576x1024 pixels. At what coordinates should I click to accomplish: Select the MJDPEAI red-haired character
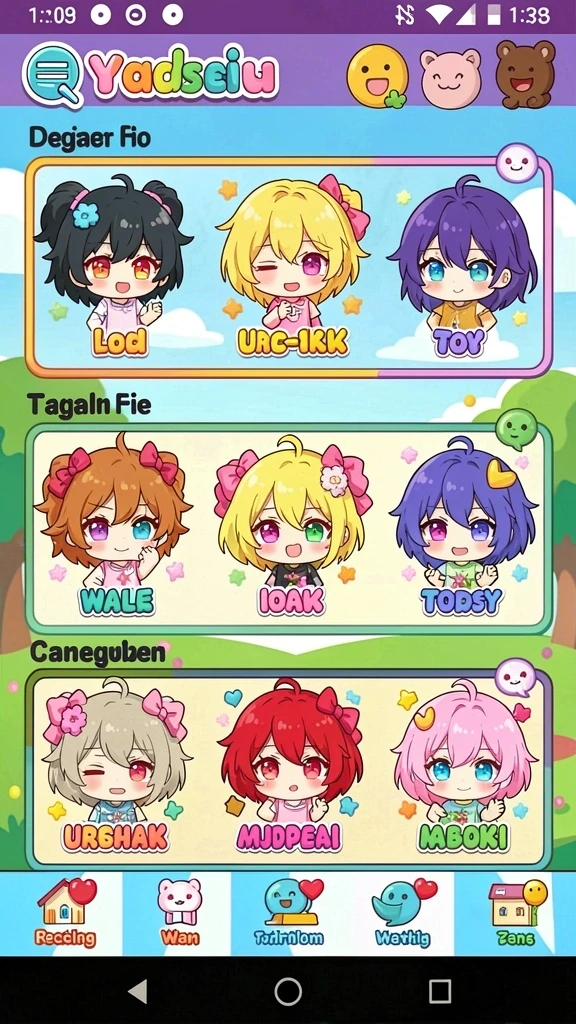point(289,765)
